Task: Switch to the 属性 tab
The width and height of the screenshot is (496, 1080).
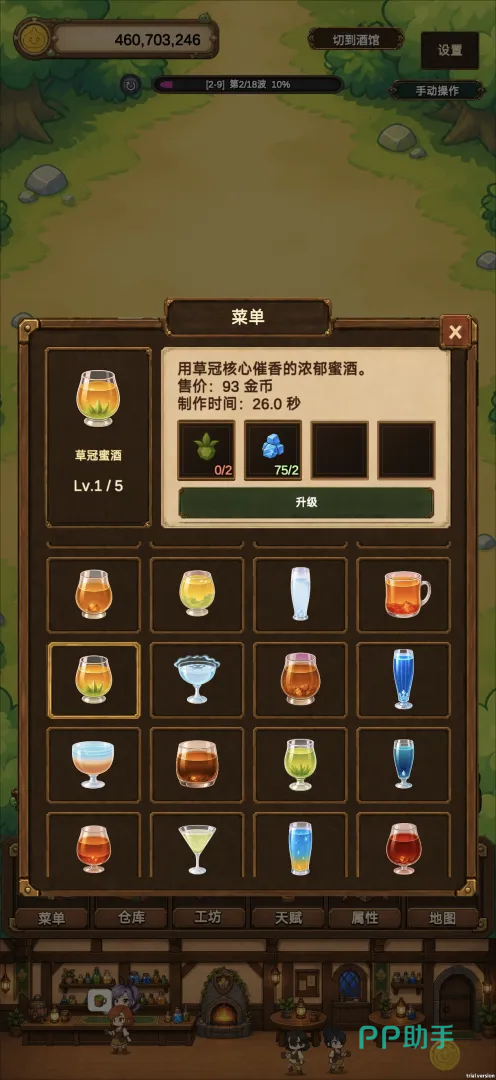Action: 364,918
